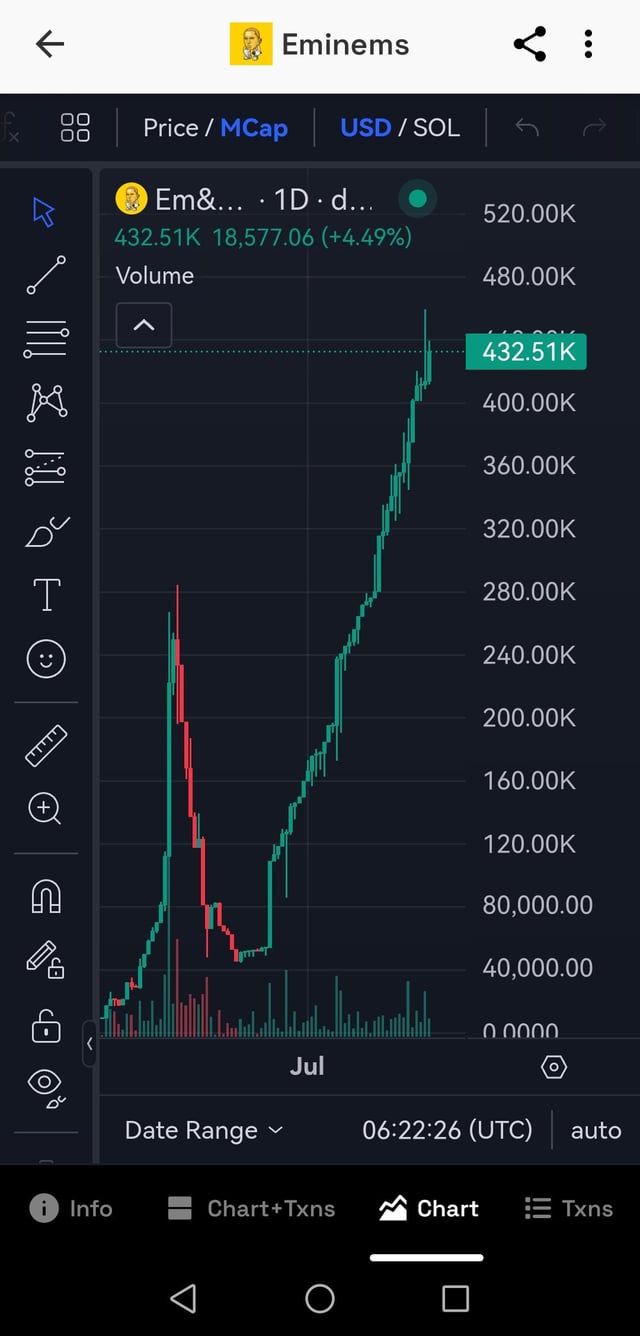
Task: Select the ruler measure tool
Action: point(46,745)
